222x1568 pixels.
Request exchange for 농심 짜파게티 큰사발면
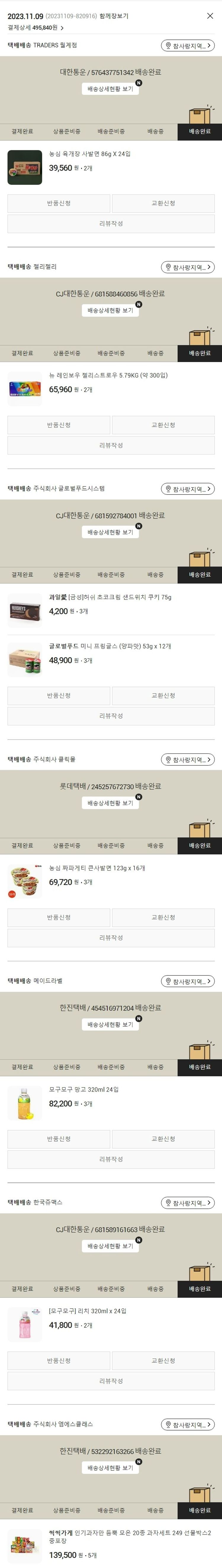[163, 917]
